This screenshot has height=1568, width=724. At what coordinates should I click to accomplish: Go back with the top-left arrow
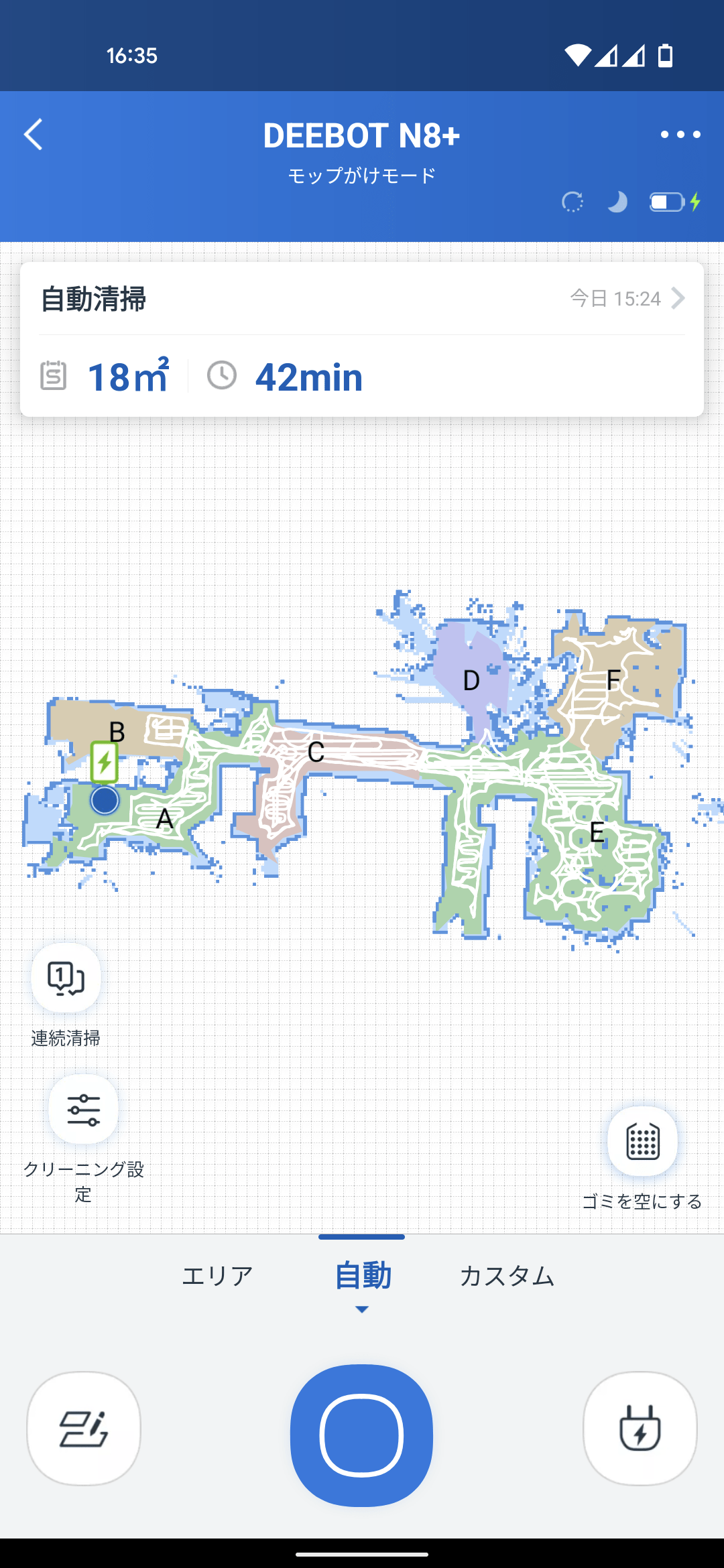click(x=34, y=135)
